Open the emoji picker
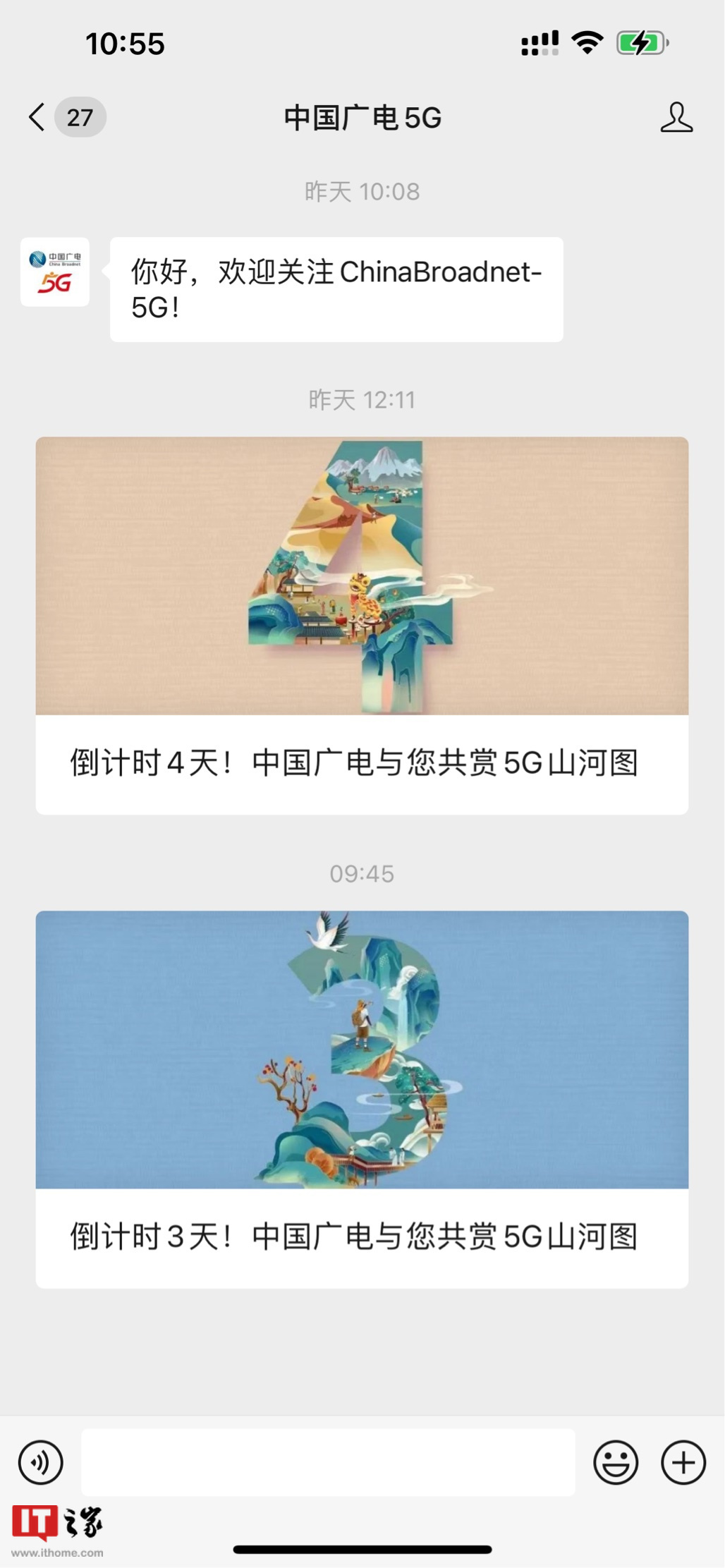725x1568 pixels. pyautogui.click(x=615, y=1462)
